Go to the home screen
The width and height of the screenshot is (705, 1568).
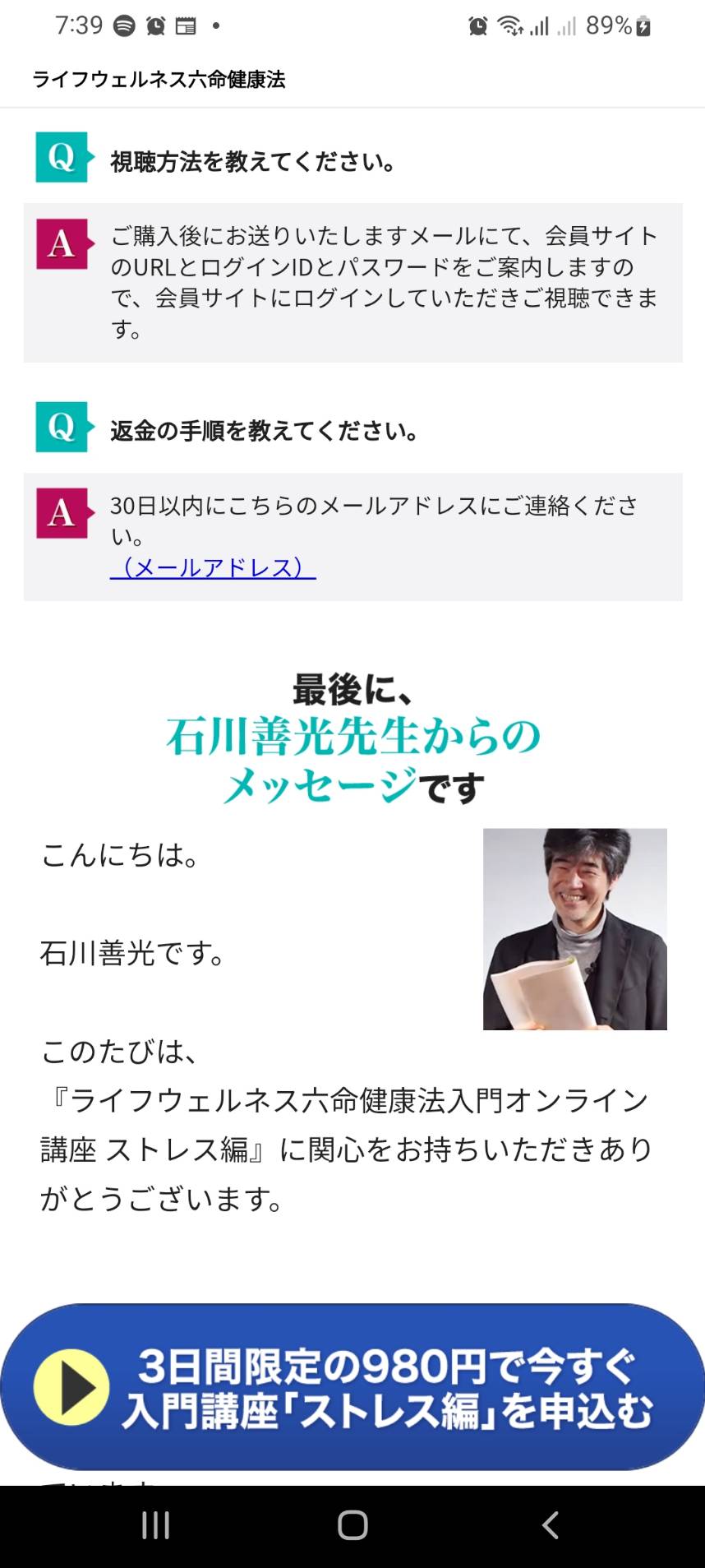click(x=352, y=1525)
